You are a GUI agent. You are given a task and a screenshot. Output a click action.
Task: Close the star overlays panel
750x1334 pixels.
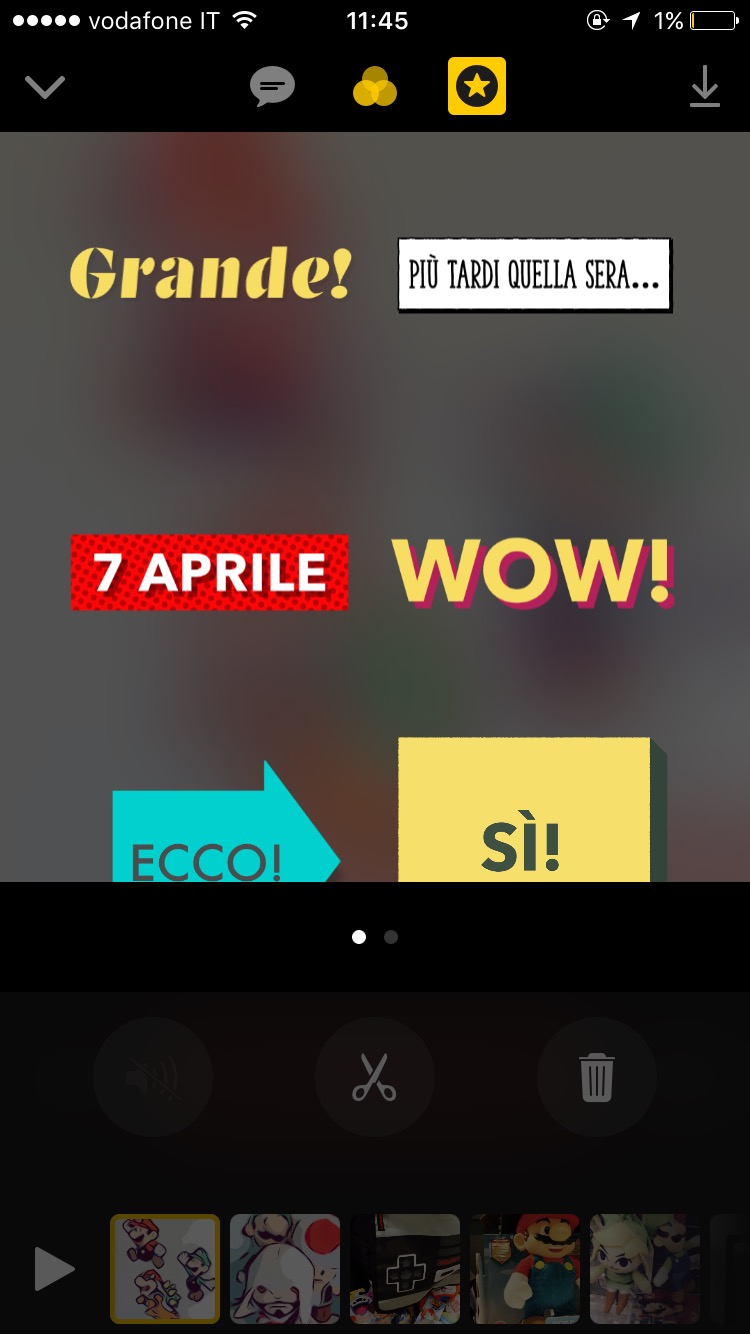(477, 87)
